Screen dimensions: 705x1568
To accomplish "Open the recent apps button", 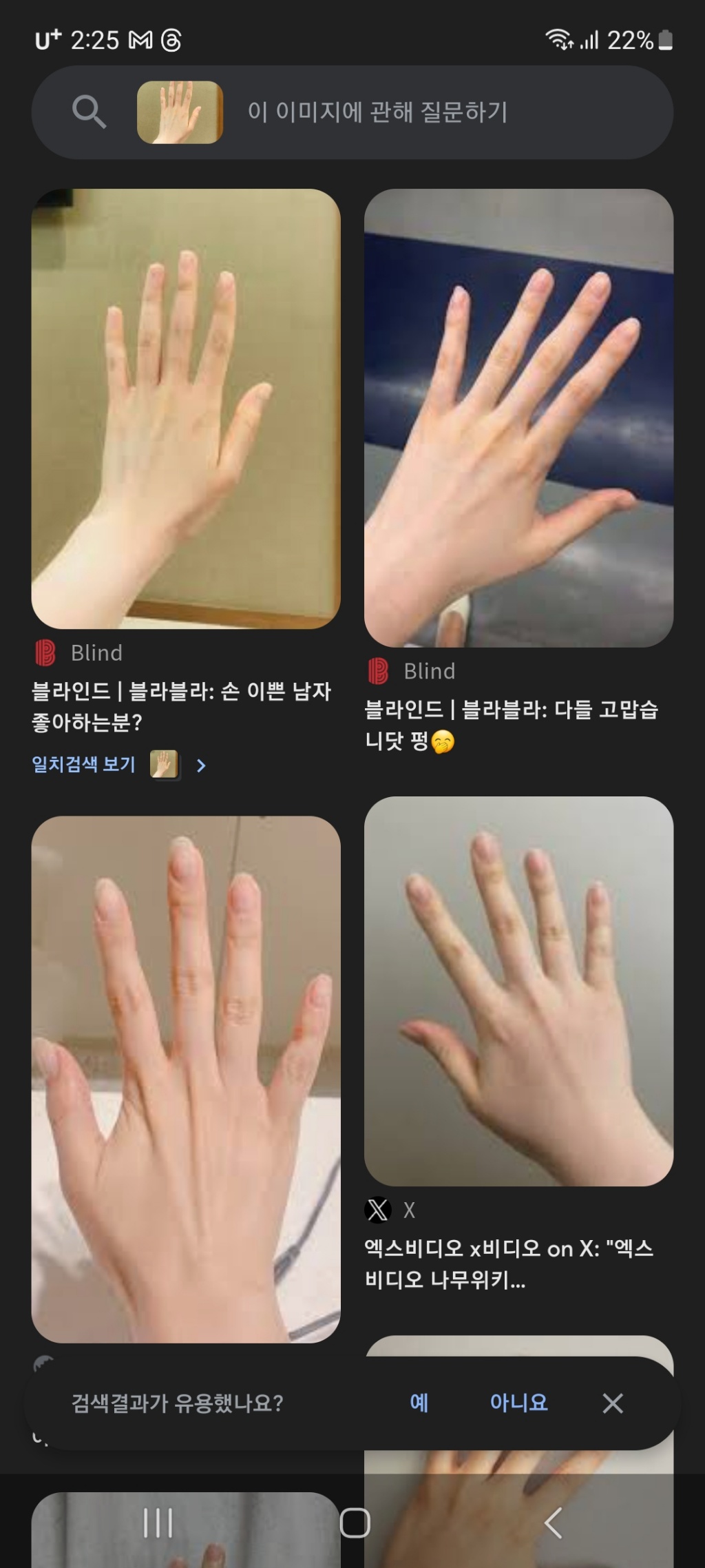I will click(x=158, y=1523).
